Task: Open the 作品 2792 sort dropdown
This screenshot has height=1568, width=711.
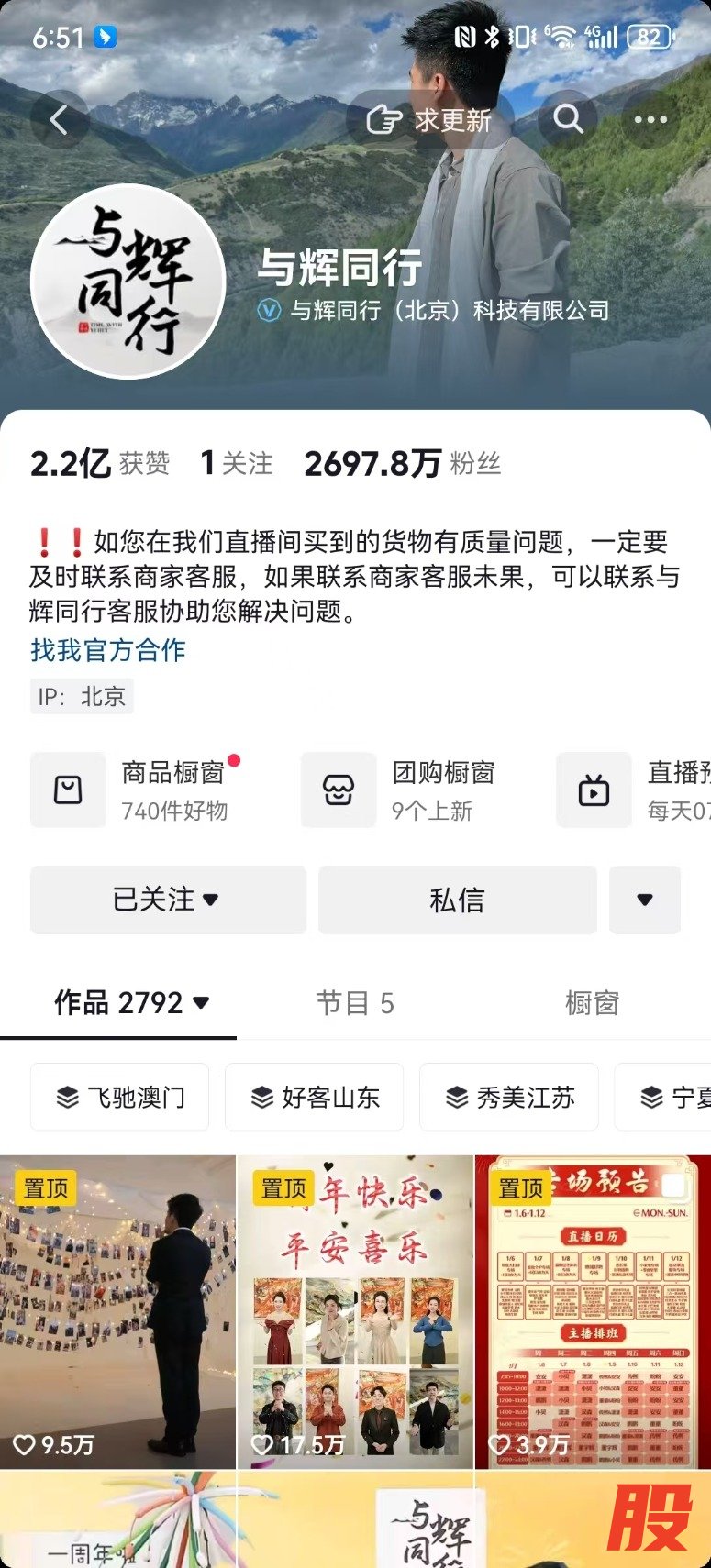Action: (131, 1003)
